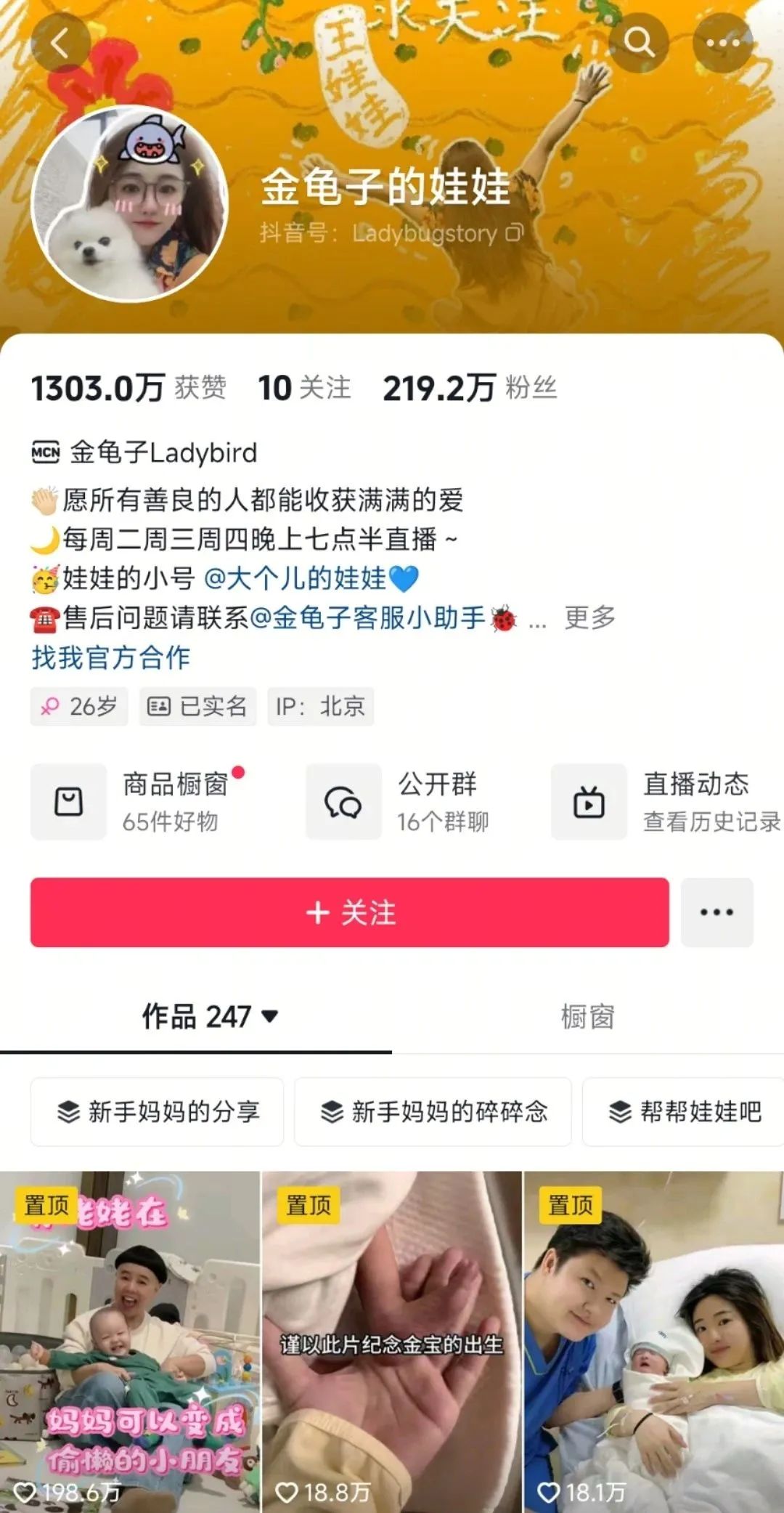Open the search icon in the header
This screenshot has width=784, height=1513.
(x=638, y=42)
